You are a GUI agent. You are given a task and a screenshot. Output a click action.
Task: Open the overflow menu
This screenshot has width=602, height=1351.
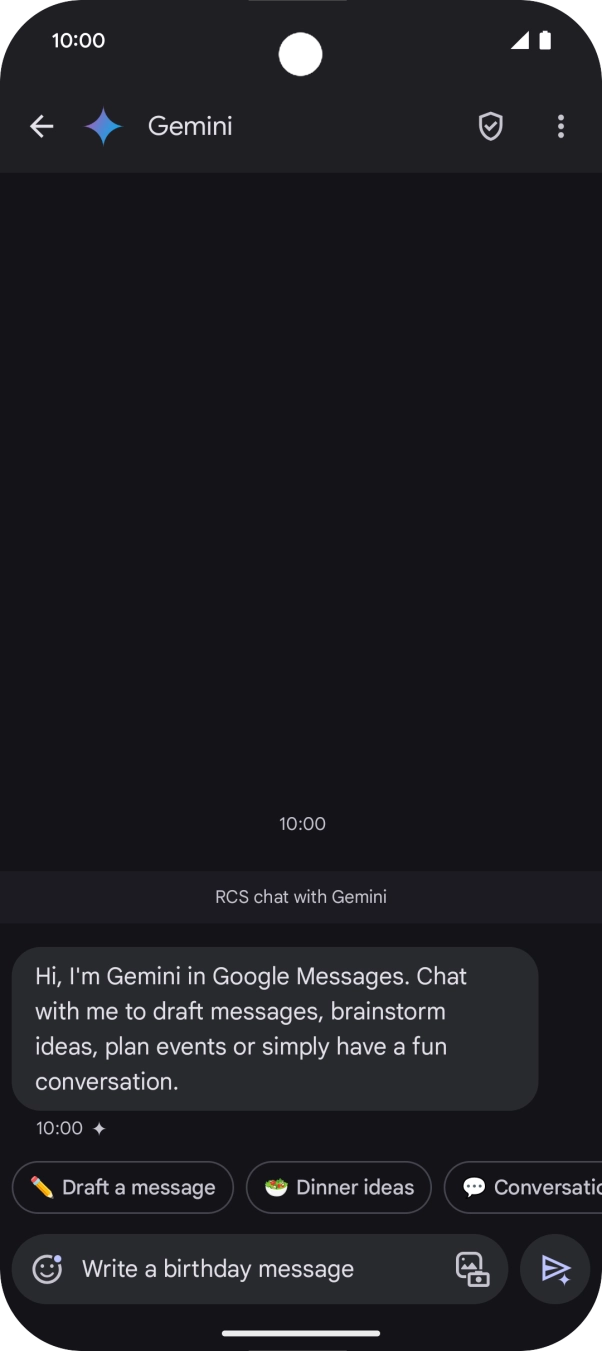pos(561,126)
